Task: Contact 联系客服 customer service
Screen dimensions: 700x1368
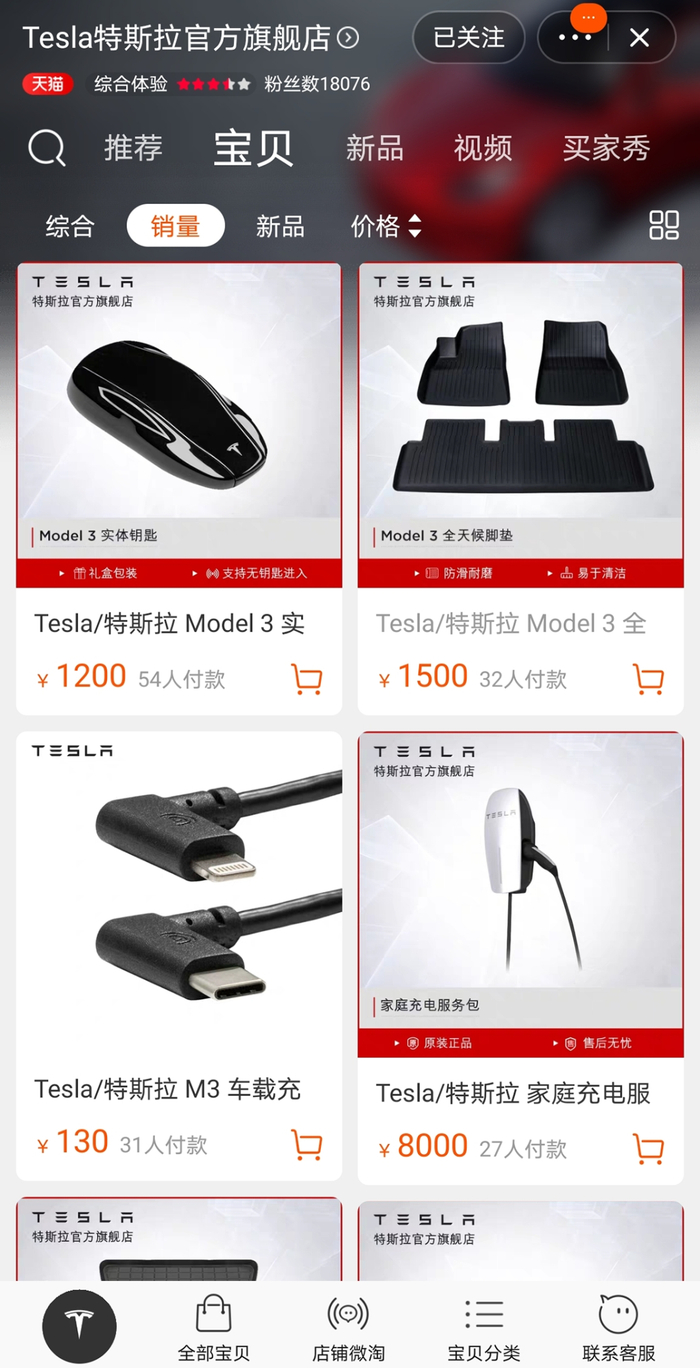Action: (x=619, y=1327)
